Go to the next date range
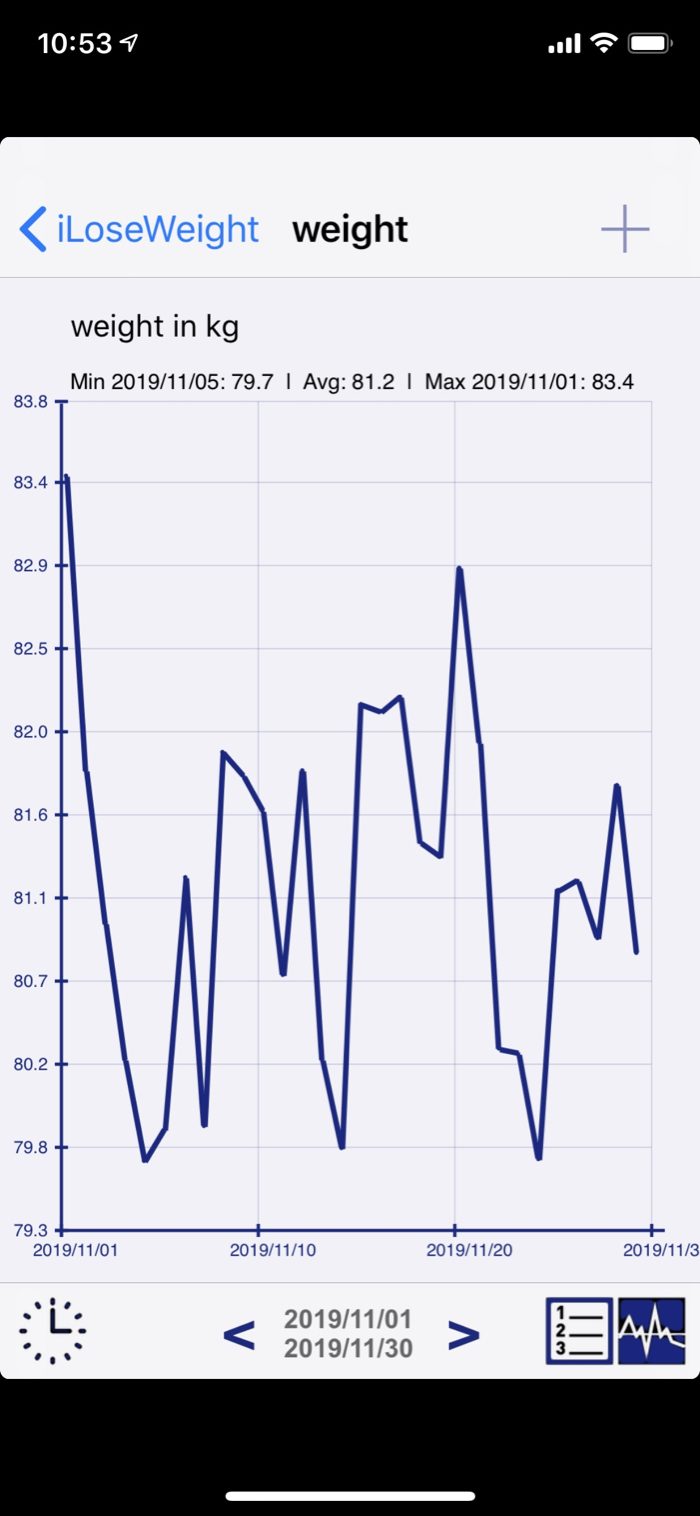The image size is (700, 1516). pyautogui.click(x=463, y=1334)
